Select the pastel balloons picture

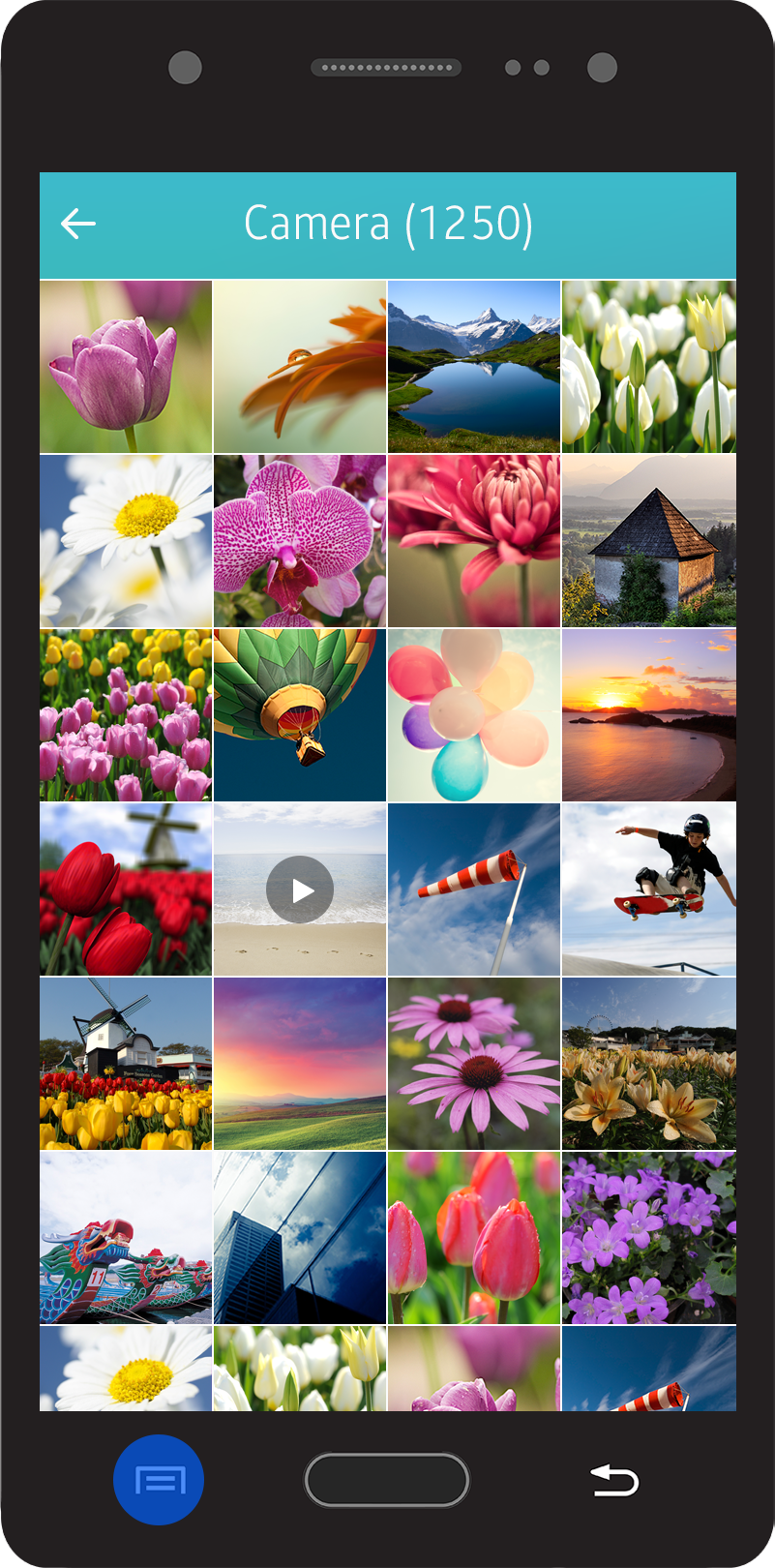click(474, 714)
